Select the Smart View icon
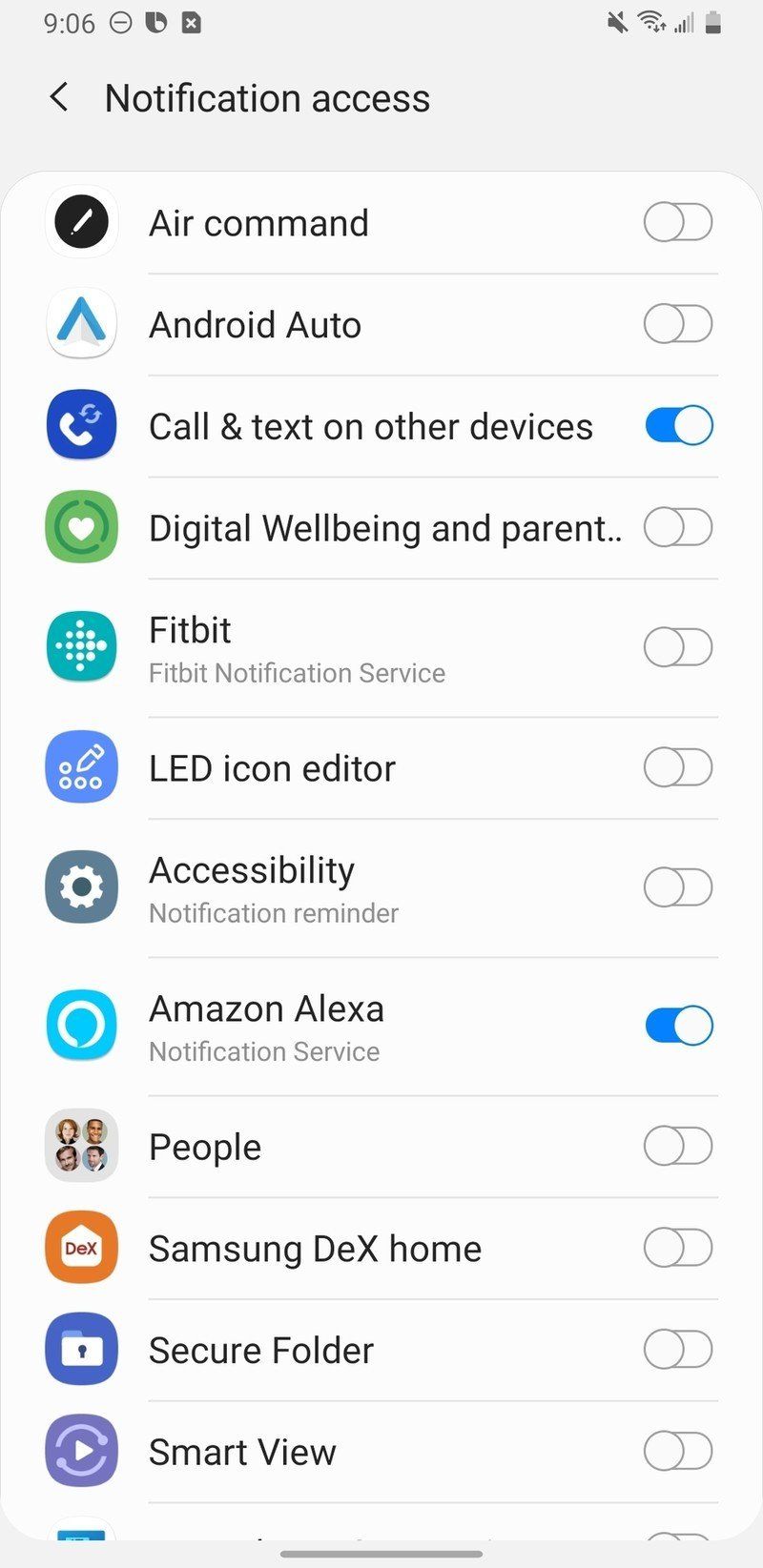 point(81,1450)
